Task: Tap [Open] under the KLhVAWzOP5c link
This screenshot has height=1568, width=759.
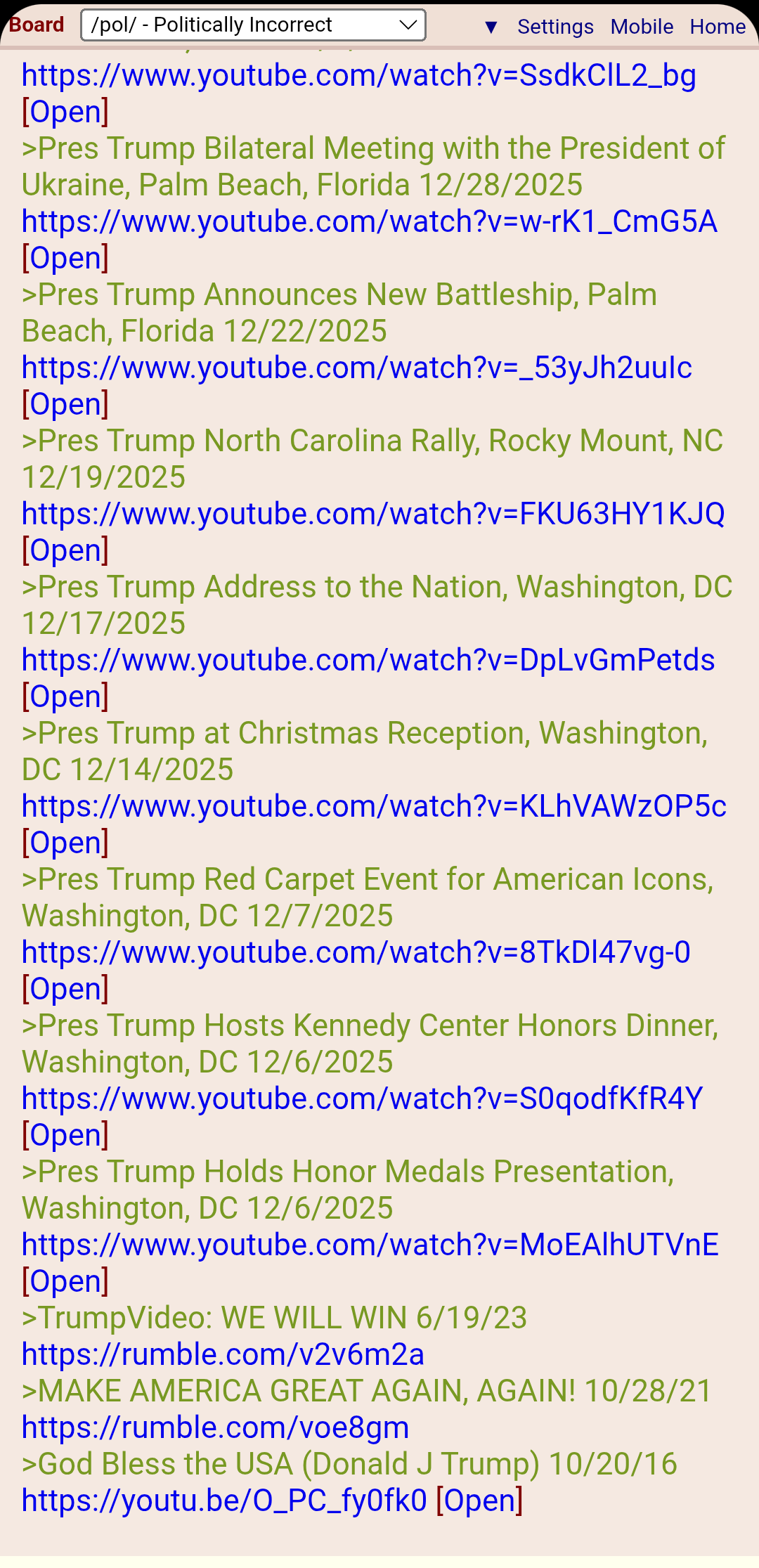Action: coord(65,843)
